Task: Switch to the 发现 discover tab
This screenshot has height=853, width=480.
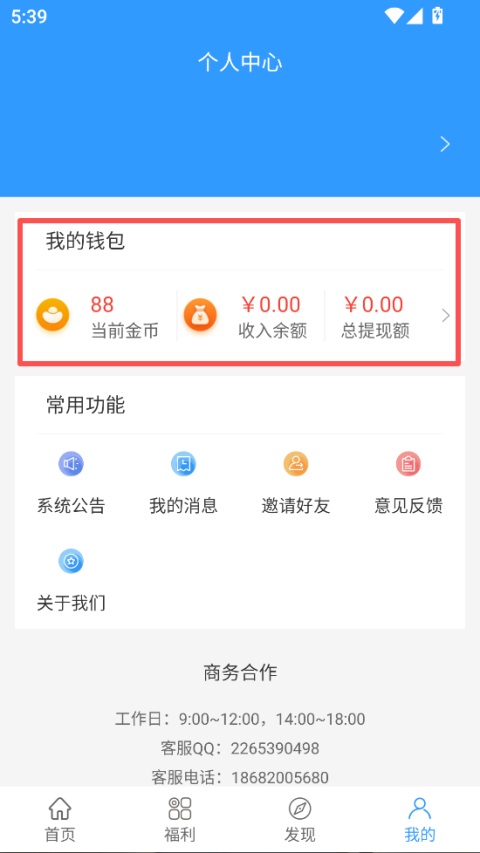Action: (x=300, y=820)
